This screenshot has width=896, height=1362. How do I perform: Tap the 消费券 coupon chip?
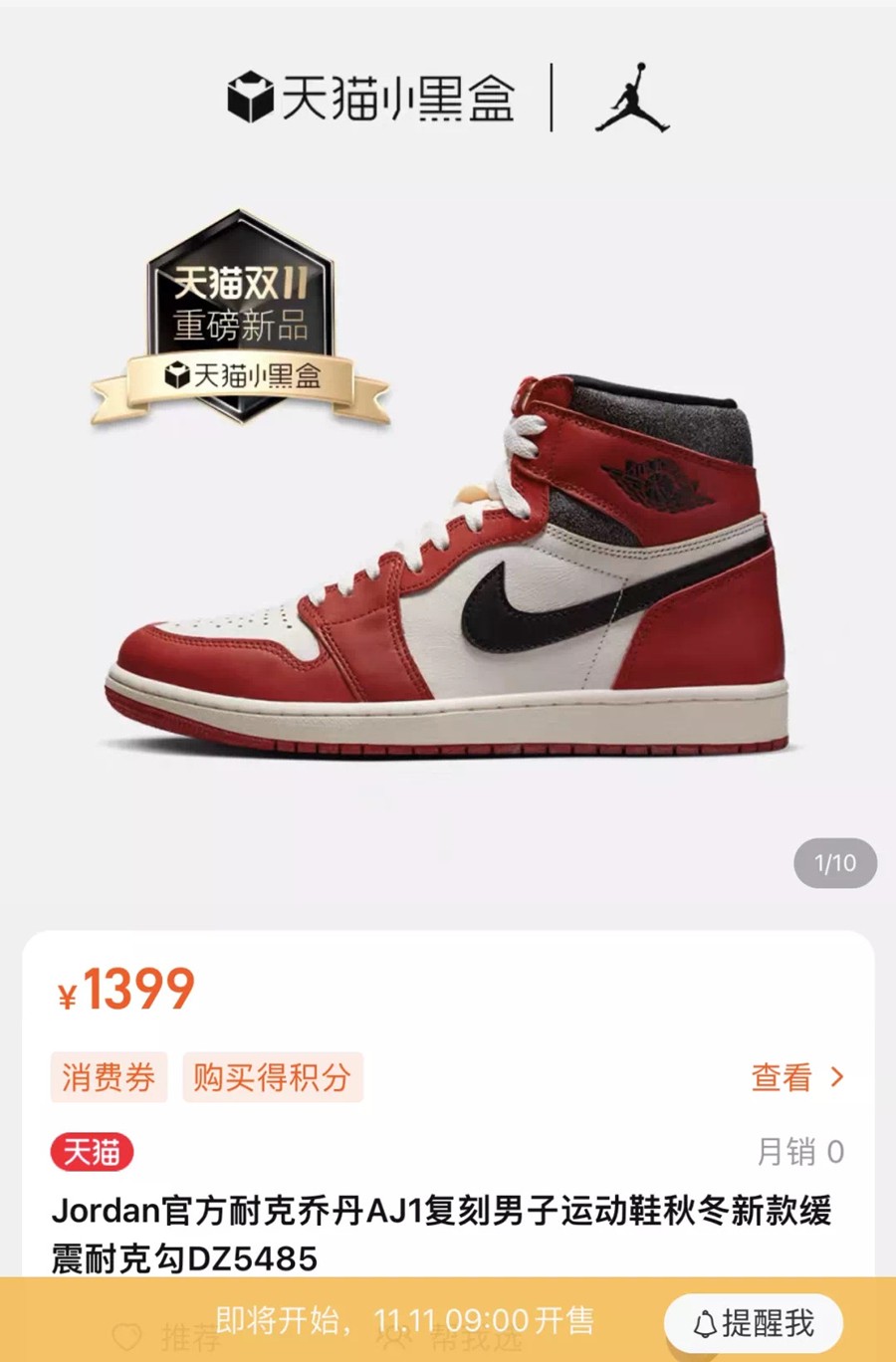pyautogui.click(x=109, y=1077)
